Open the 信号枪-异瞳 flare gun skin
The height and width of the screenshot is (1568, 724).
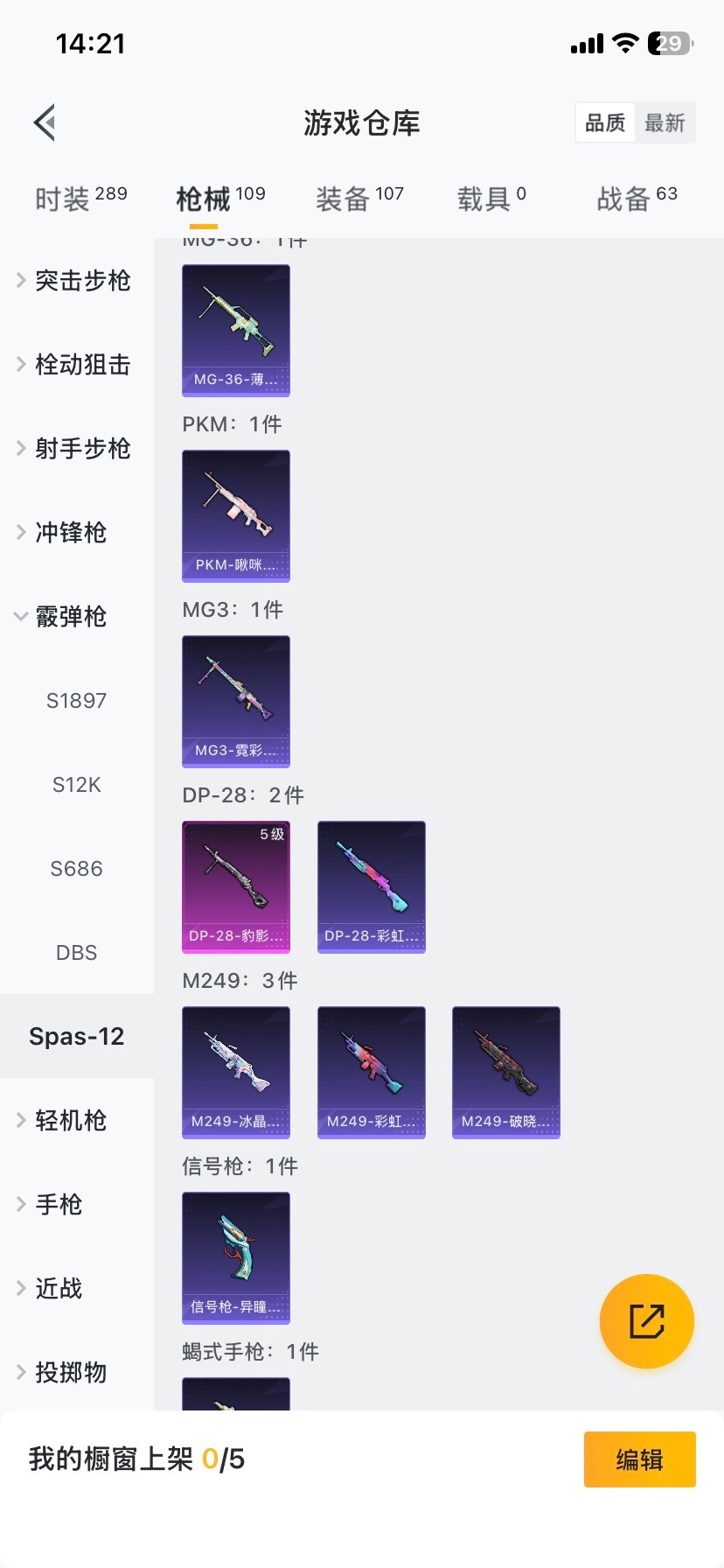(x=235, y=1257)
